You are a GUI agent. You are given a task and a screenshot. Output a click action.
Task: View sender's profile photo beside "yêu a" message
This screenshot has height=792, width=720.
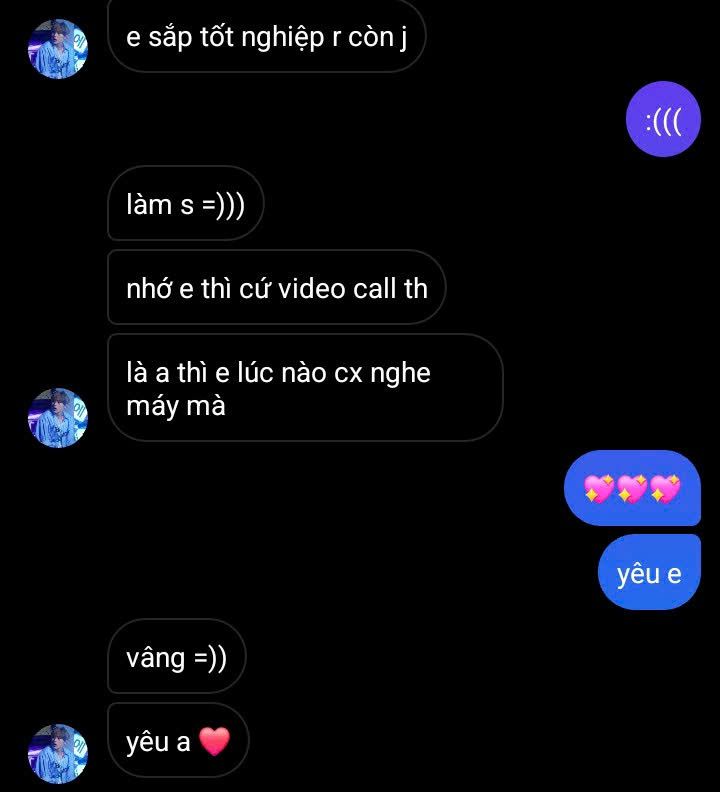pos(58,753)
